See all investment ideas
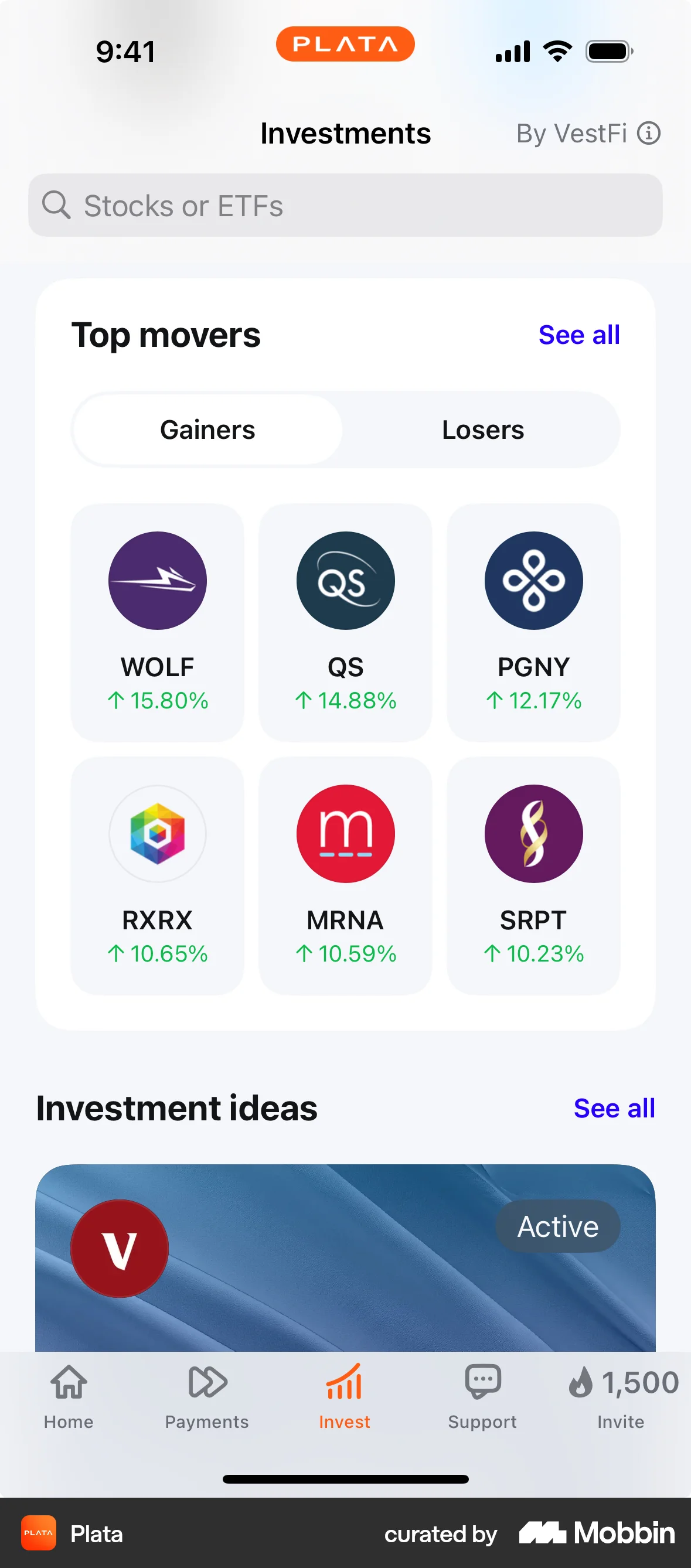691x1568 pixels. 614,1109
